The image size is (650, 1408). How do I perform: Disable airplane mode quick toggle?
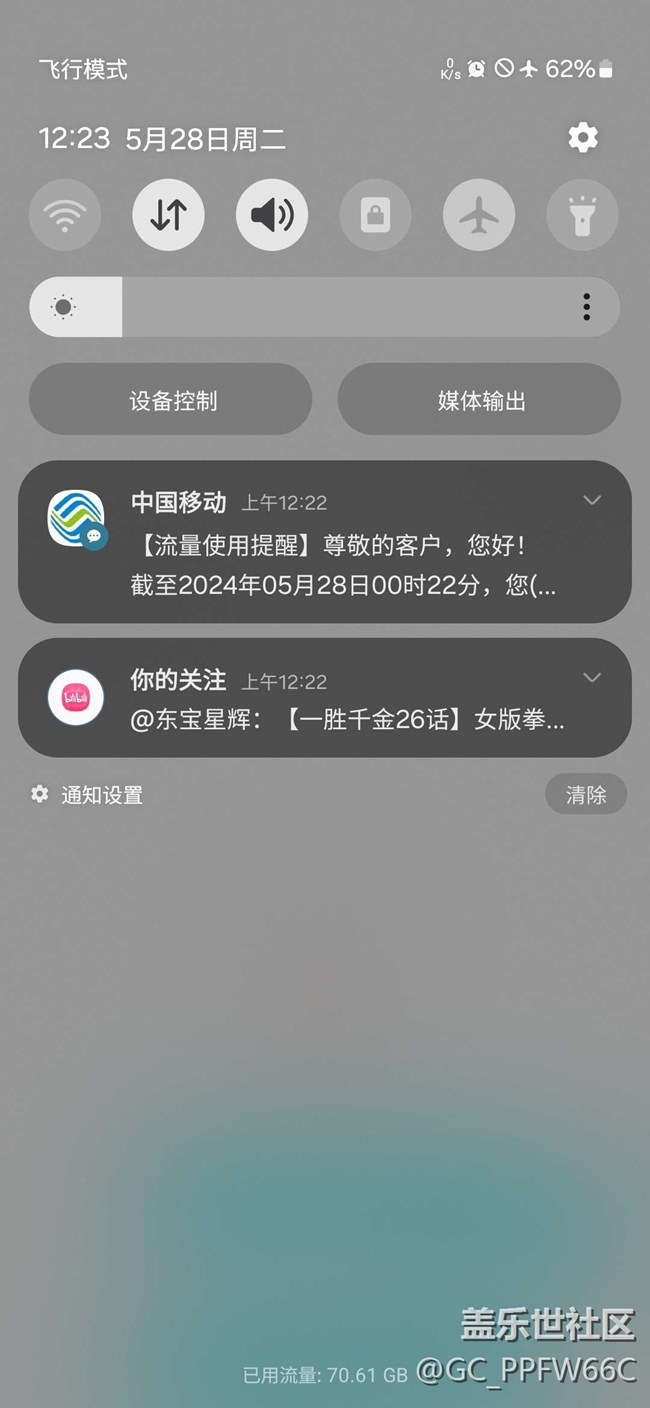click(479, 215)
